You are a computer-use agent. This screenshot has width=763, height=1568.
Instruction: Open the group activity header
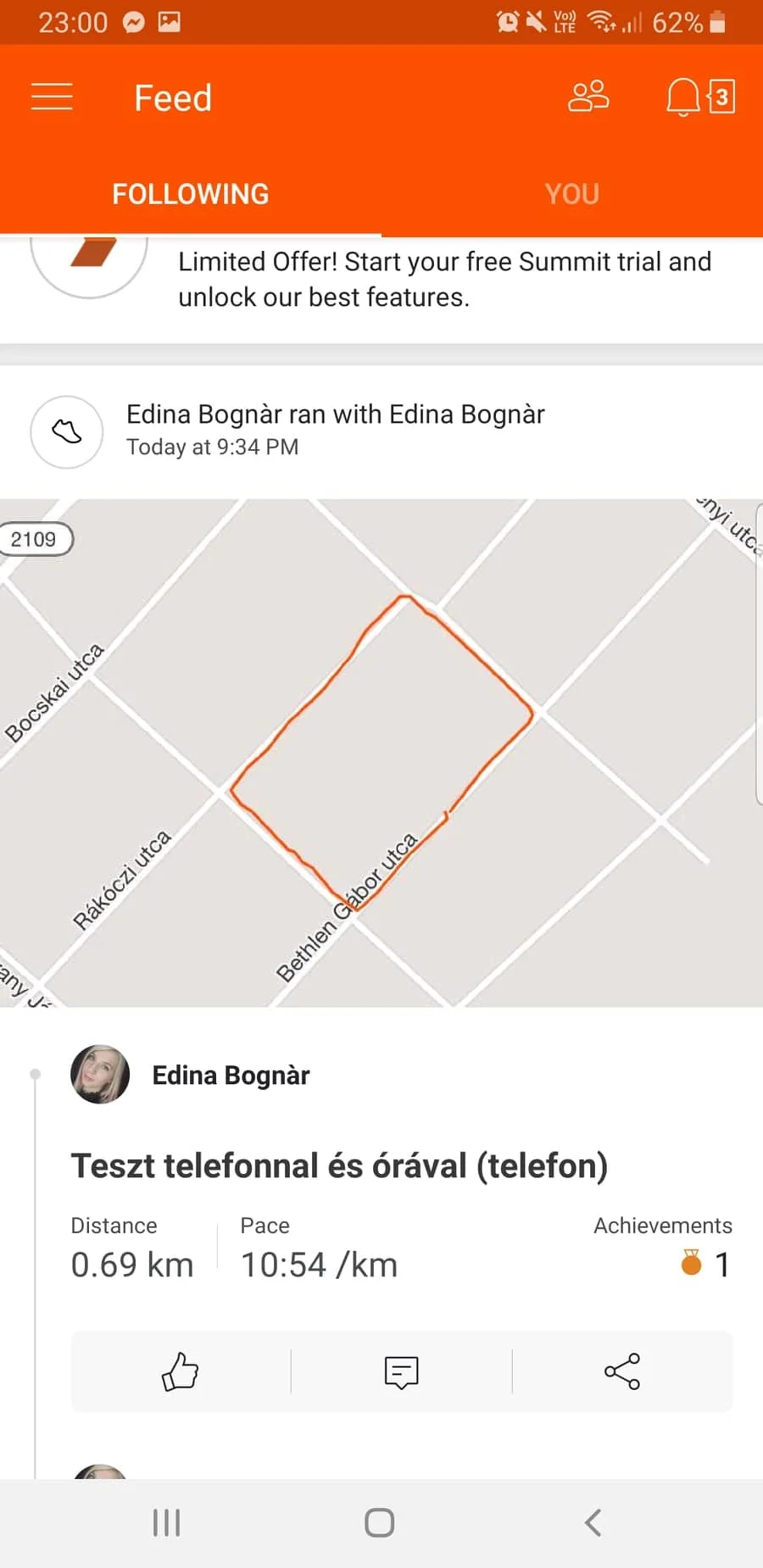335,429
